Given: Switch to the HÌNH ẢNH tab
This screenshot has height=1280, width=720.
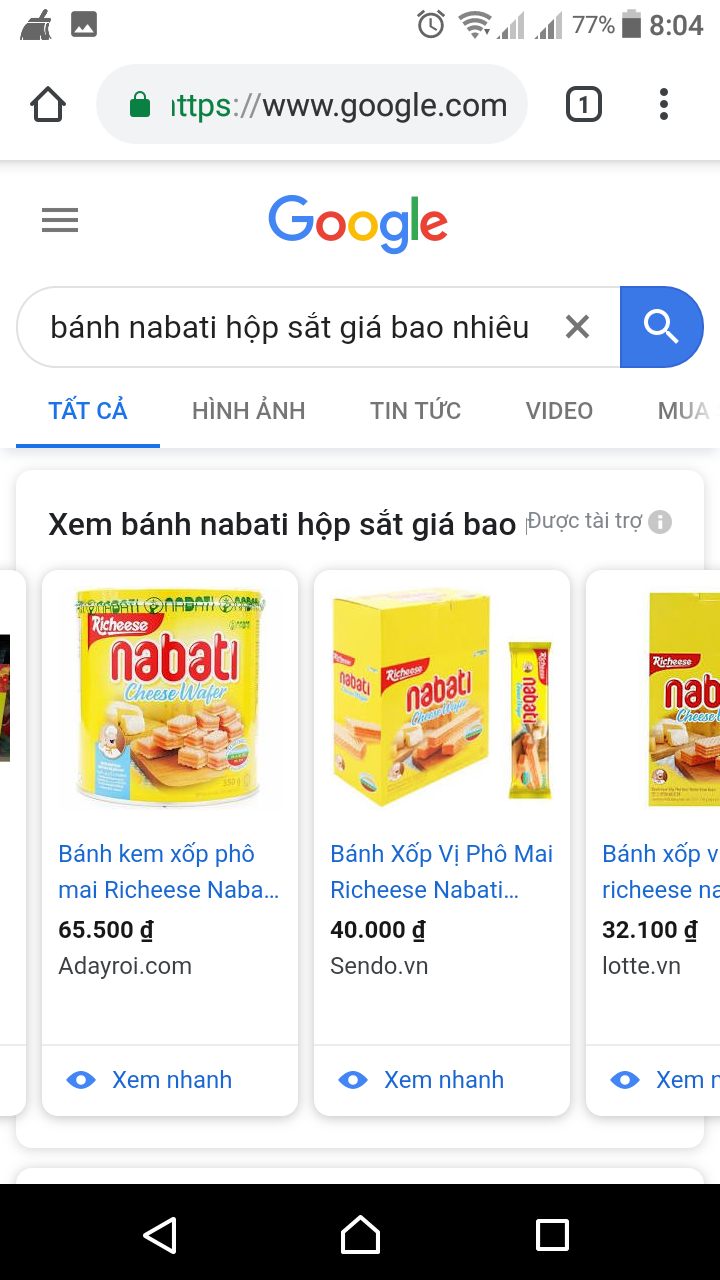Looking at the screenshot, I should (248, 411).
